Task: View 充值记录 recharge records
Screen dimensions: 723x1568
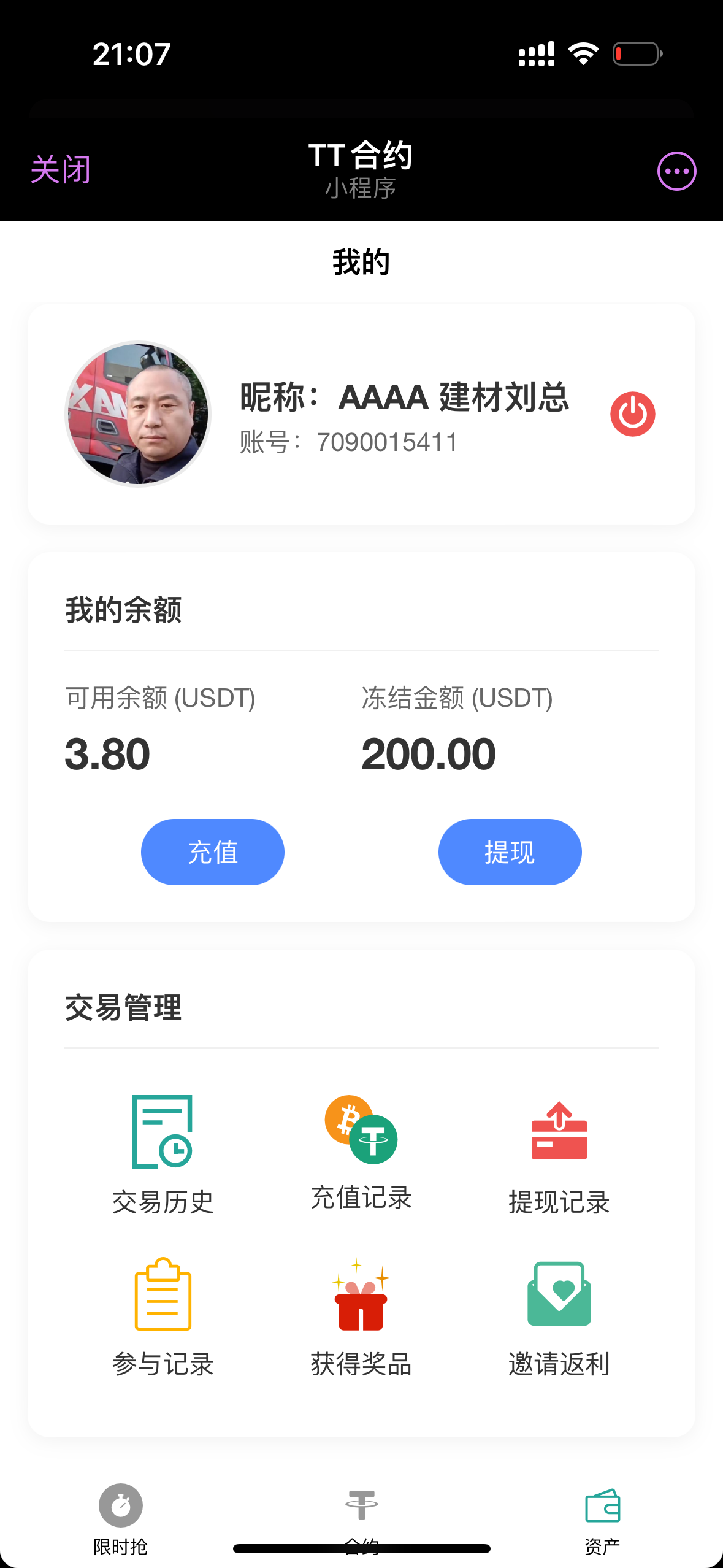Action: tap(361, 1152)
